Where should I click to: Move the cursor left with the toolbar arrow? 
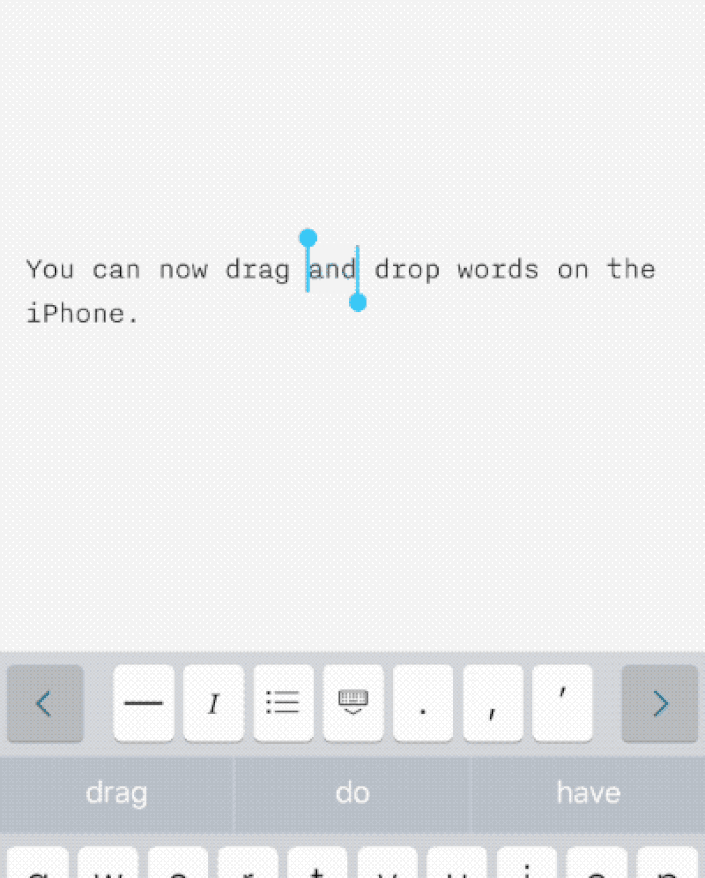click(x=44, y=704)
